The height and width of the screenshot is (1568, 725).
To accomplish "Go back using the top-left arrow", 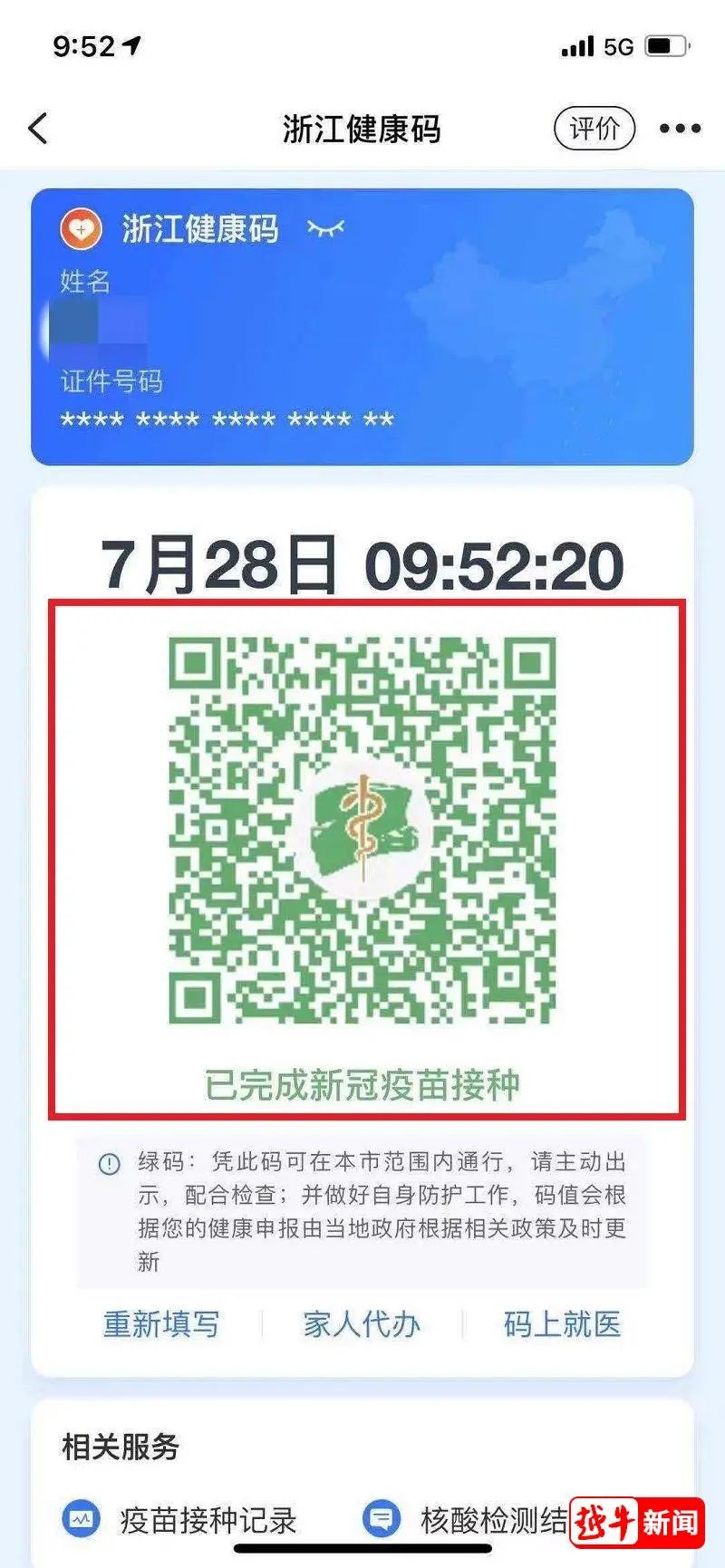I will 38,129.
